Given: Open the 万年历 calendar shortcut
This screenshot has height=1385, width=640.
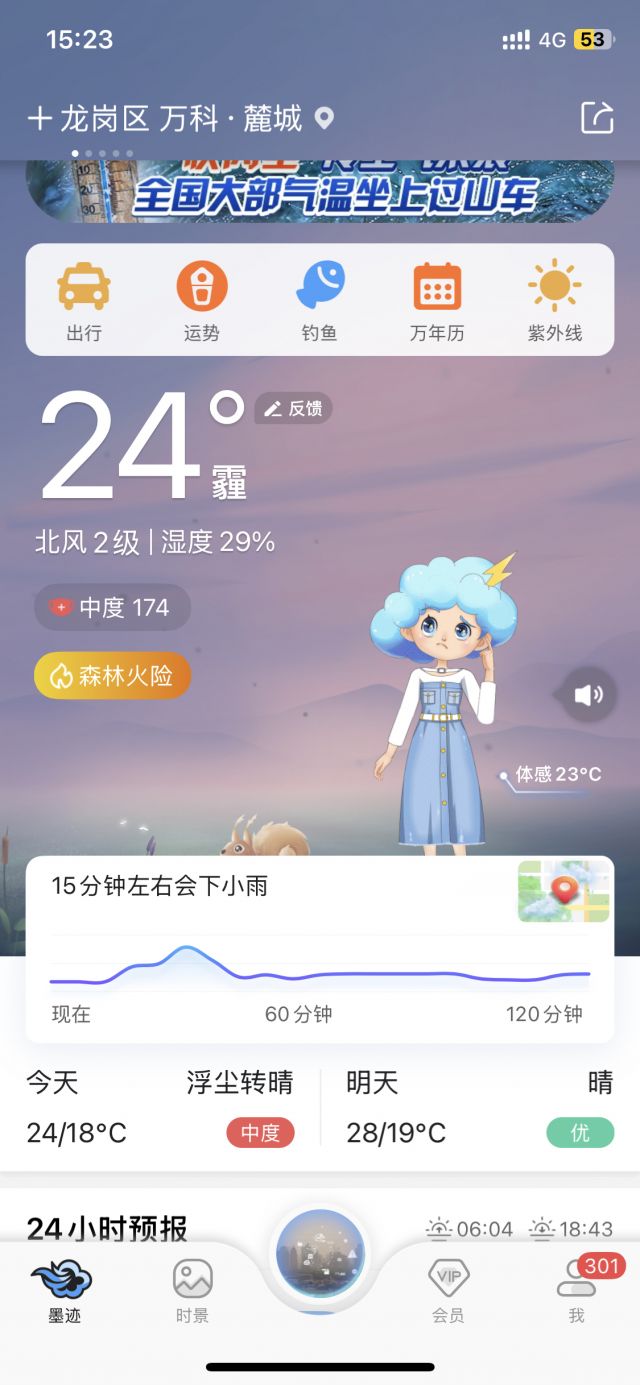Looking at the screenshot, I should 437,300.
